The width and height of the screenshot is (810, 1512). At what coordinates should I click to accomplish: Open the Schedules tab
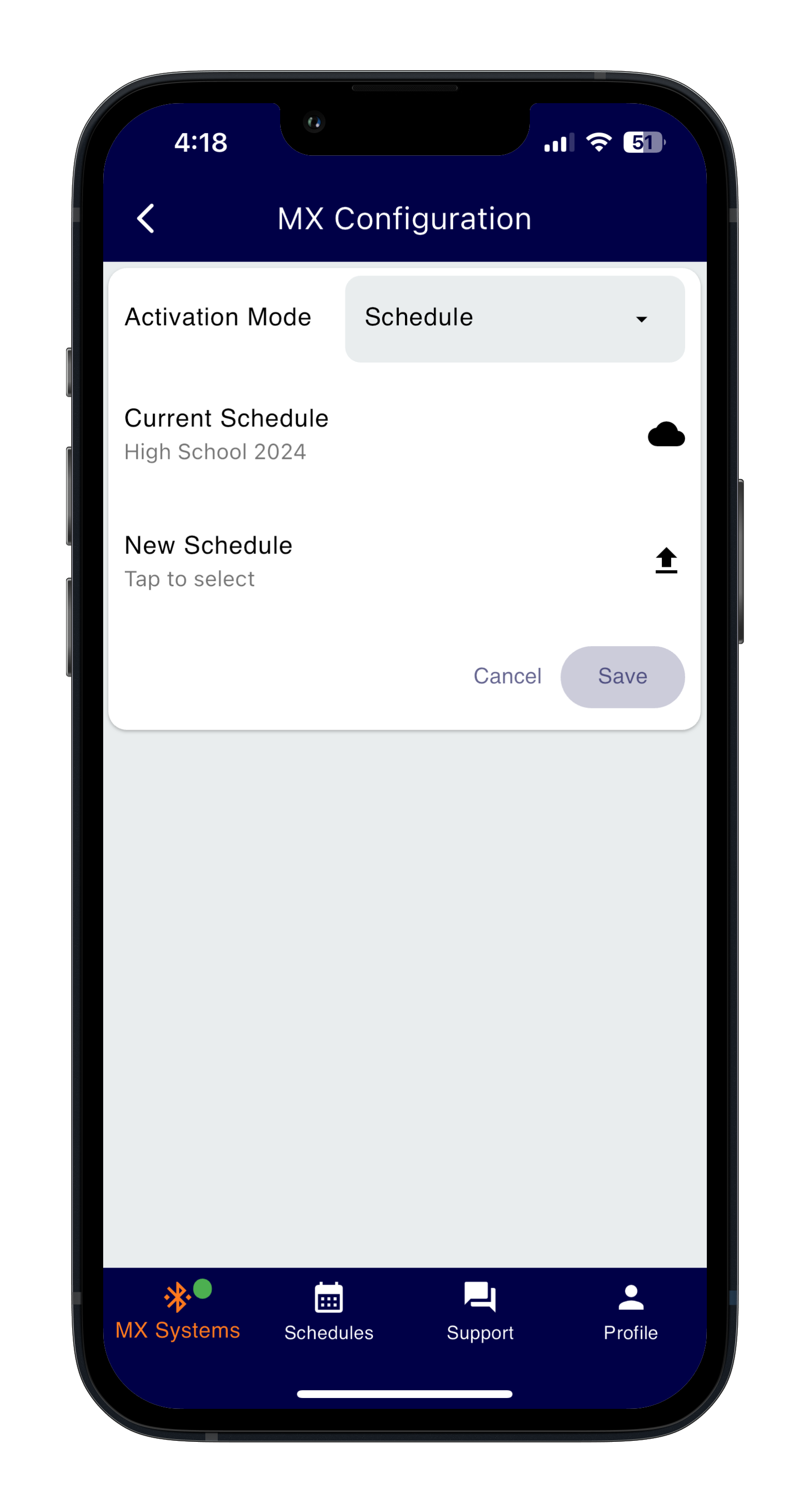(328, 1311)
